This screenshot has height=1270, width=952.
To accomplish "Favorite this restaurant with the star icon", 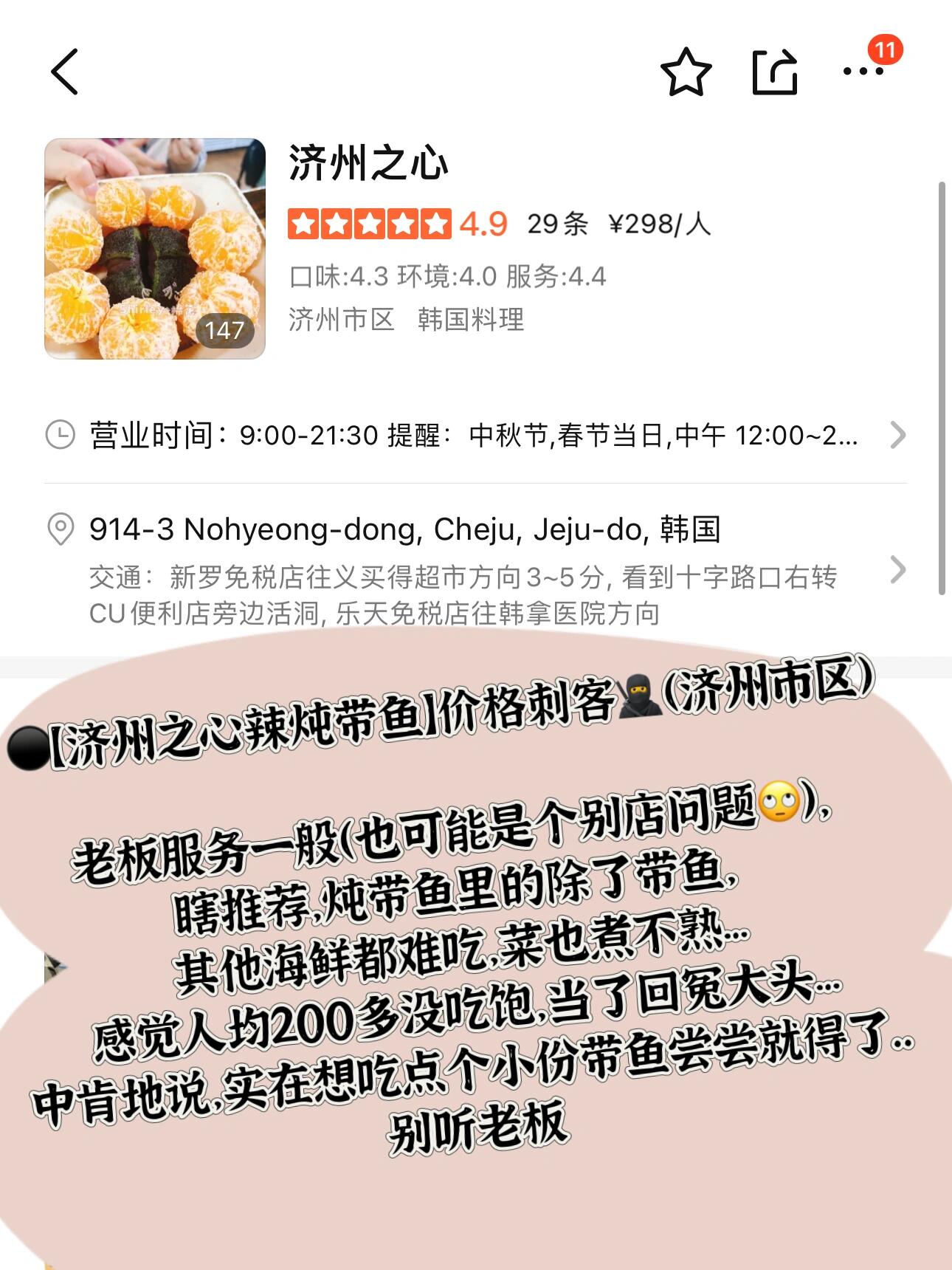I will point(686,72).
